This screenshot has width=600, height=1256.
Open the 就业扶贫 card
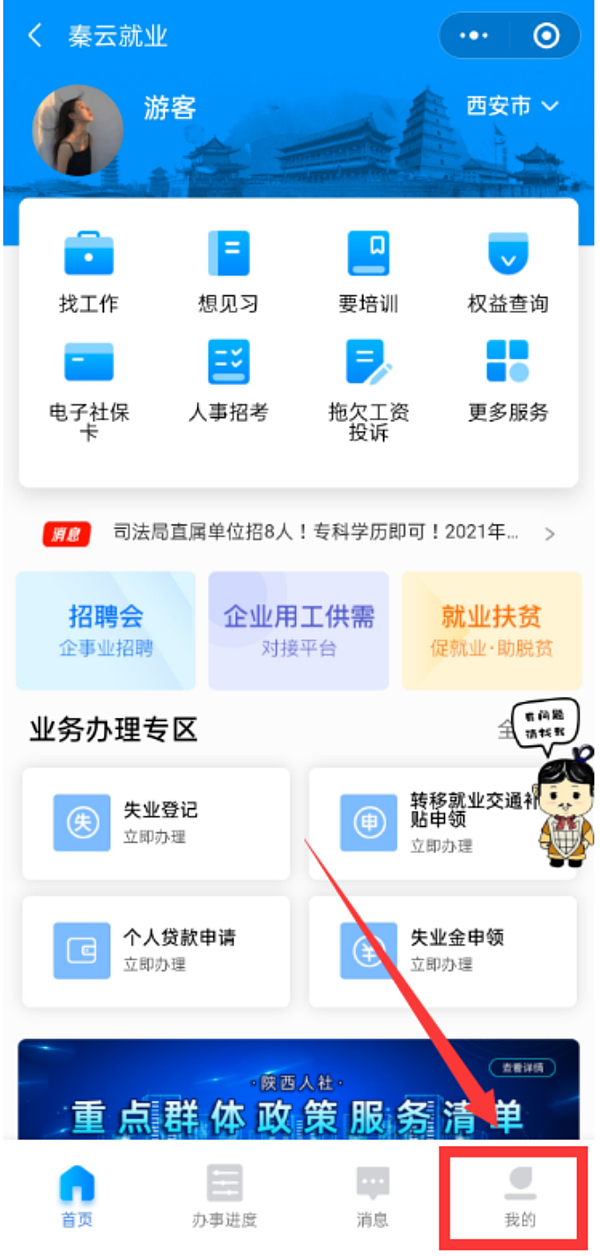[x=491, y=630]
